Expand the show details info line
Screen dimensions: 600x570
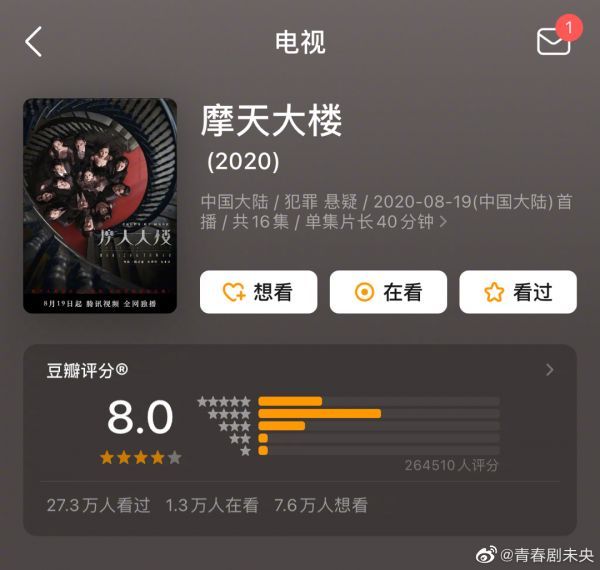coord(443,222)
